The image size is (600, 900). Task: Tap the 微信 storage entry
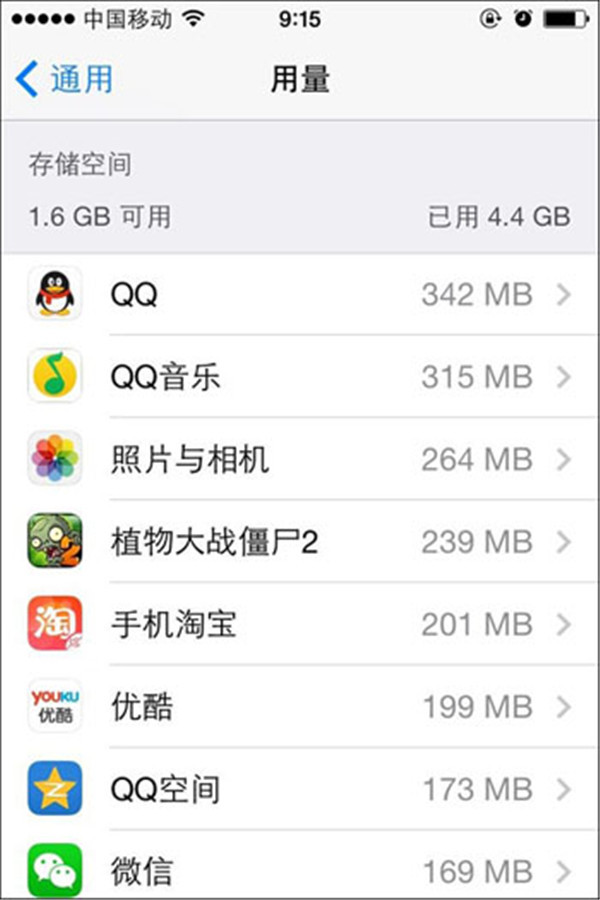click(x=300, y=870)
